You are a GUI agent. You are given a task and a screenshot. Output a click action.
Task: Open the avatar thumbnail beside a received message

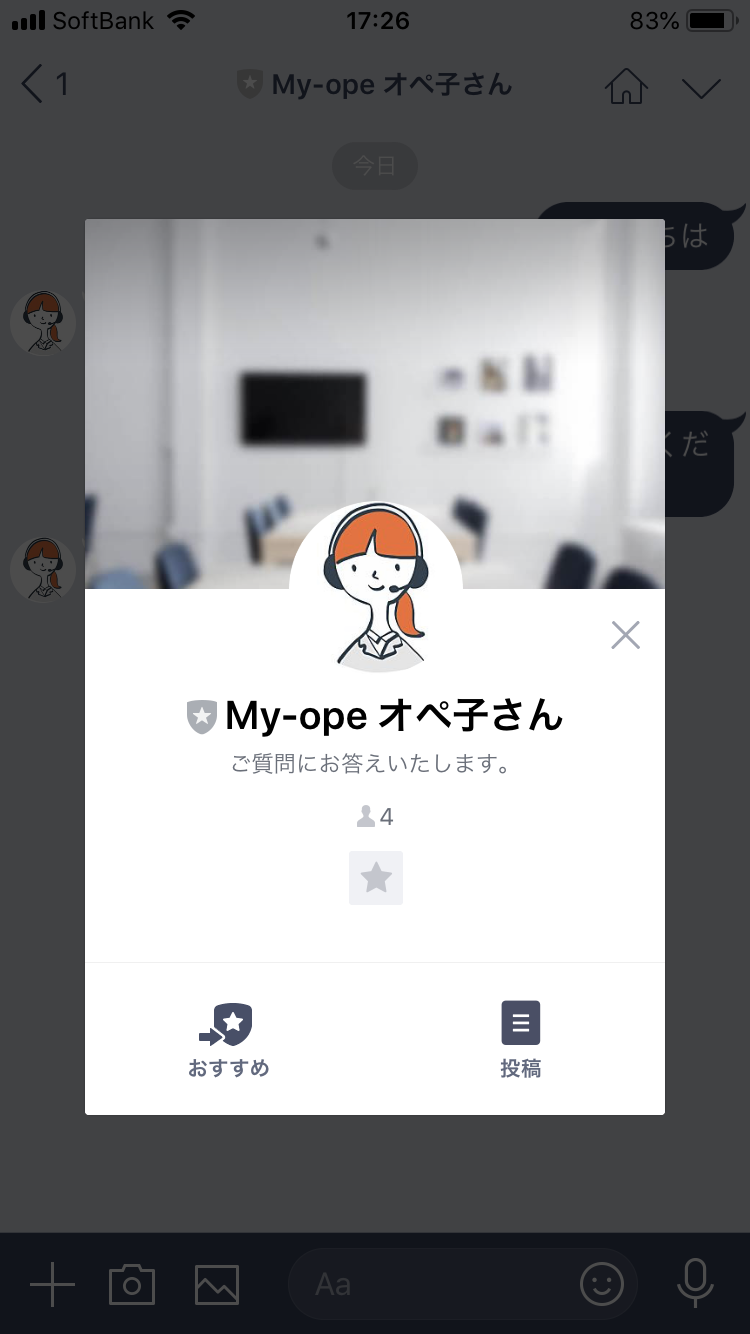pyautogui.click(x=43, y=322)
